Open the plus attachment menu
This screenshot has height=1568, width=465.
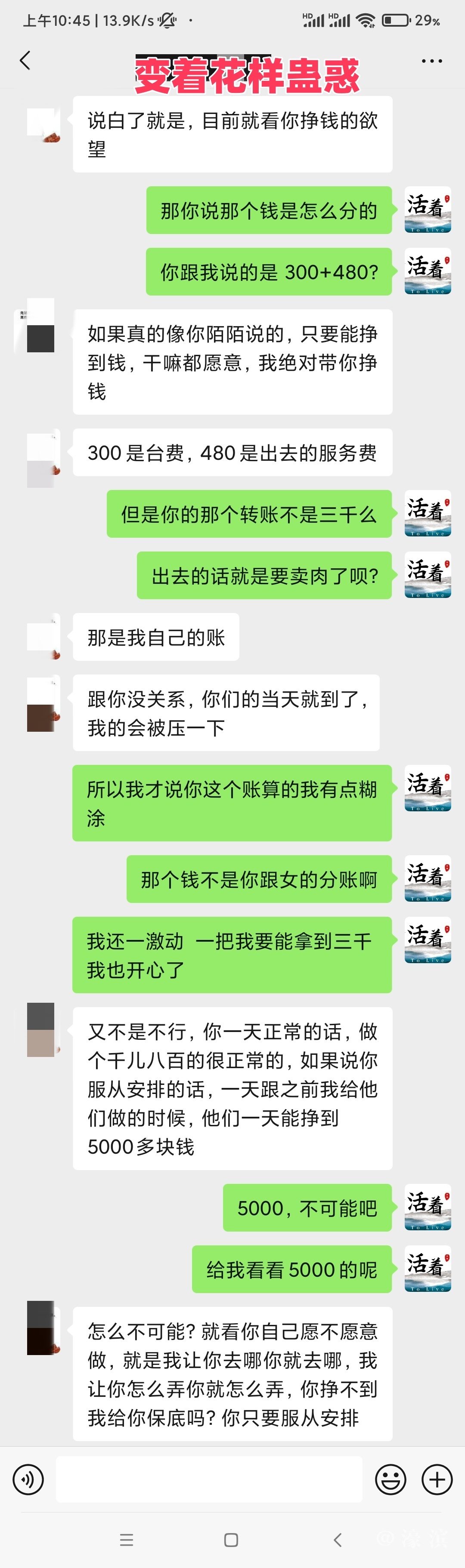click(437, 1480)
